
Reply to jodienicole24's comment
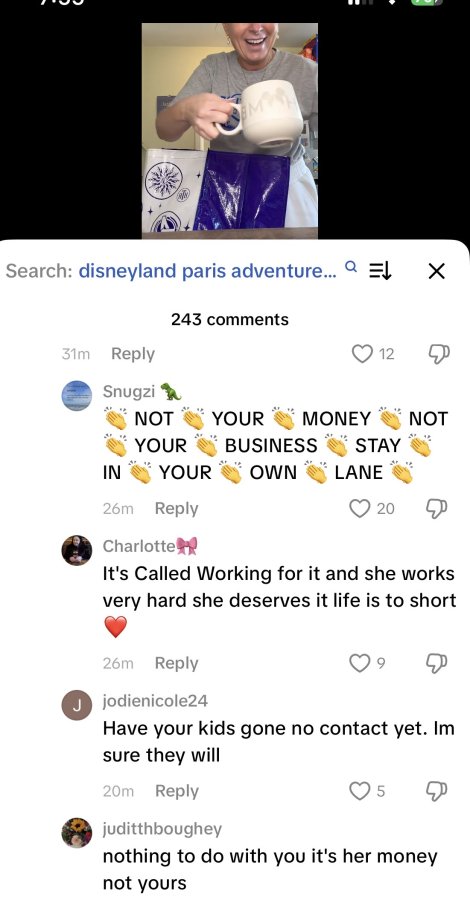[x=176, y=791]
